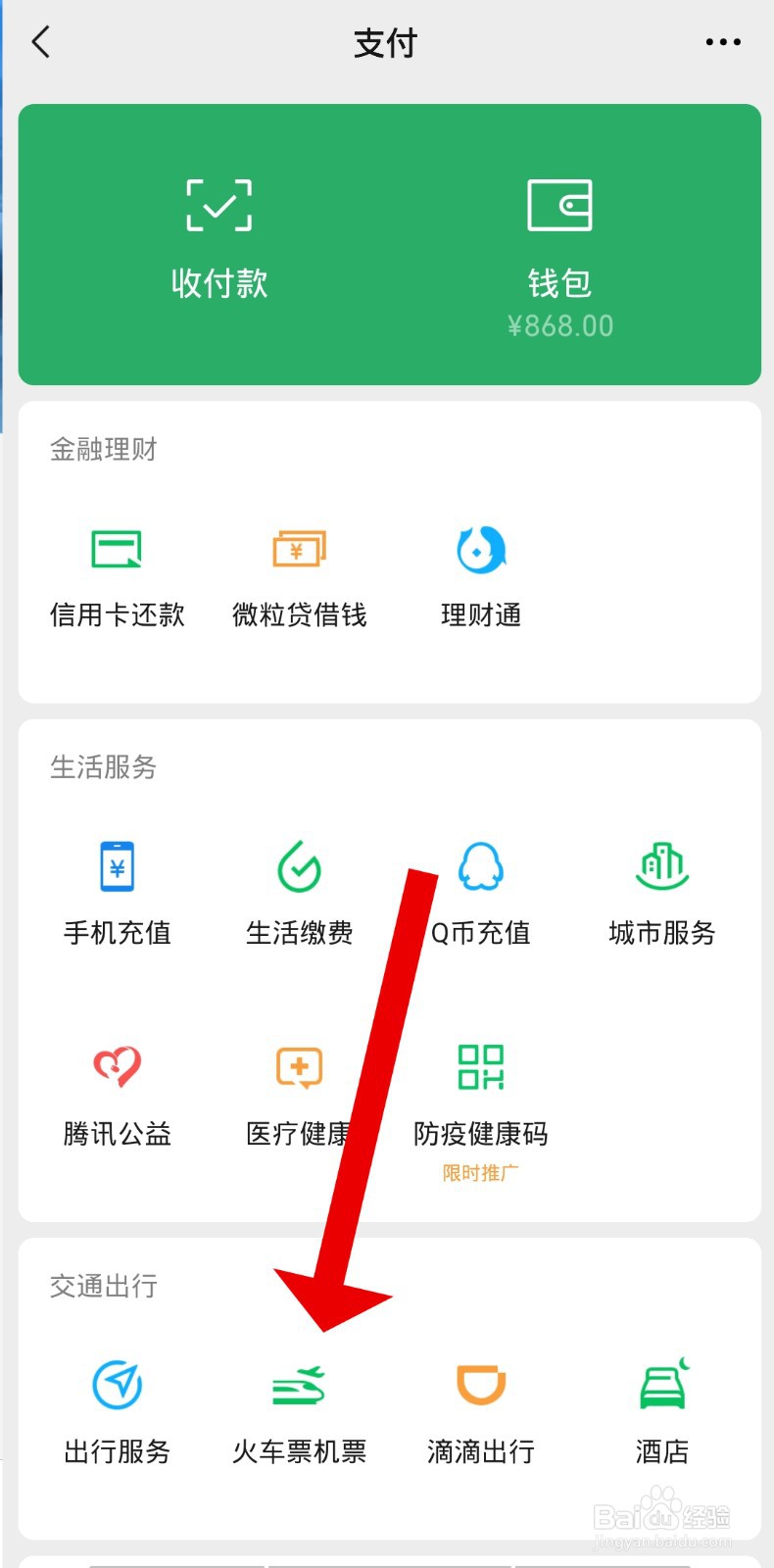The image size is (774, 1568).
Task: Open 收付款 to show payment QR code
Action: point(218,235)
